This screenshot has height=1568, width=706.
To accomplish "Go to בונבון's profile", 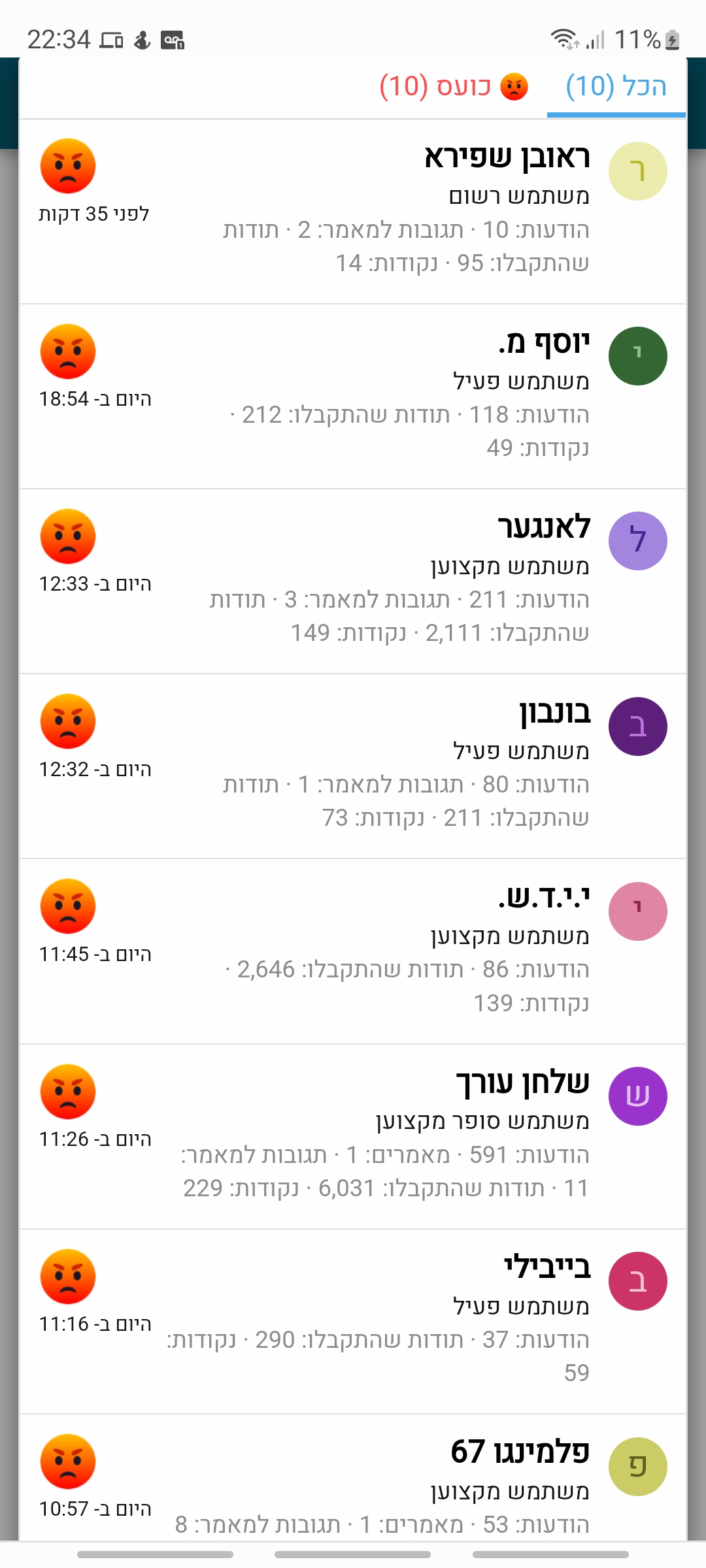I will 555,713.
